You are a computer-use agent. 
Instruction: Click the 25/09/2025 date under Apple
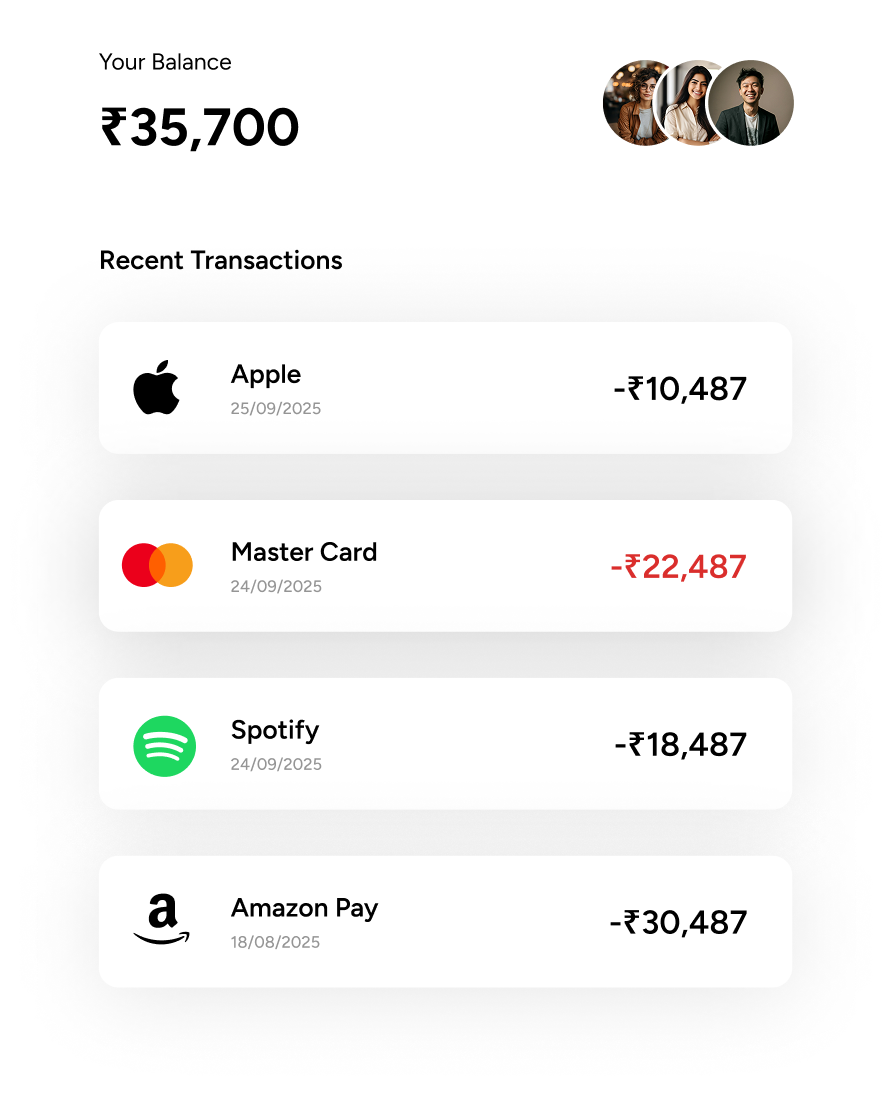(276, 408)
